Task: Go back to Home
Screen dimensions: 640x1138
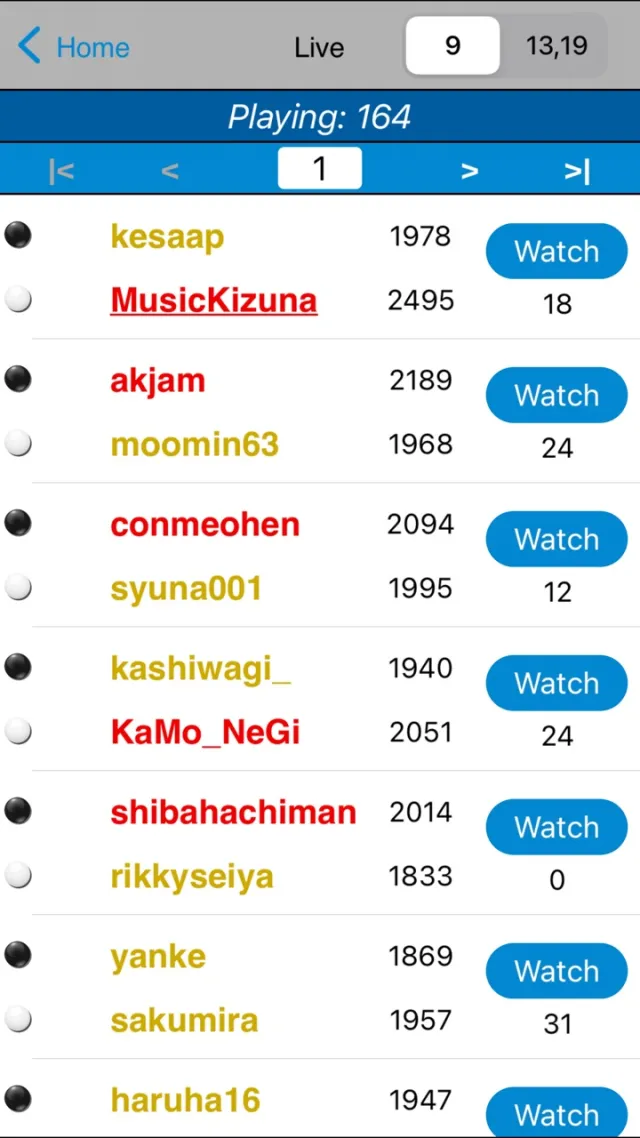Action: pos(74,47)
